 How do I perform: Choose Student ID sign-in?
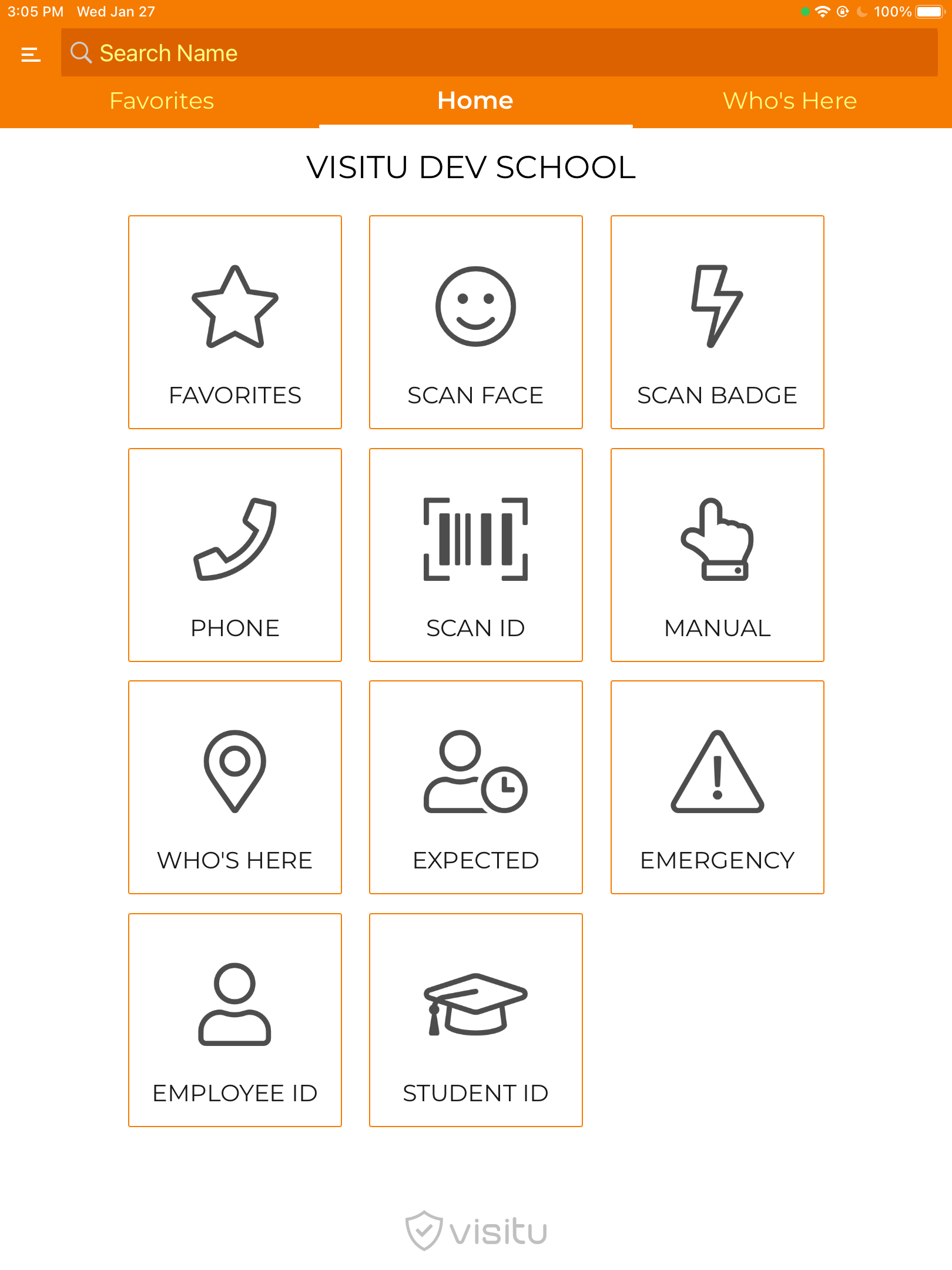point(476,1020)
